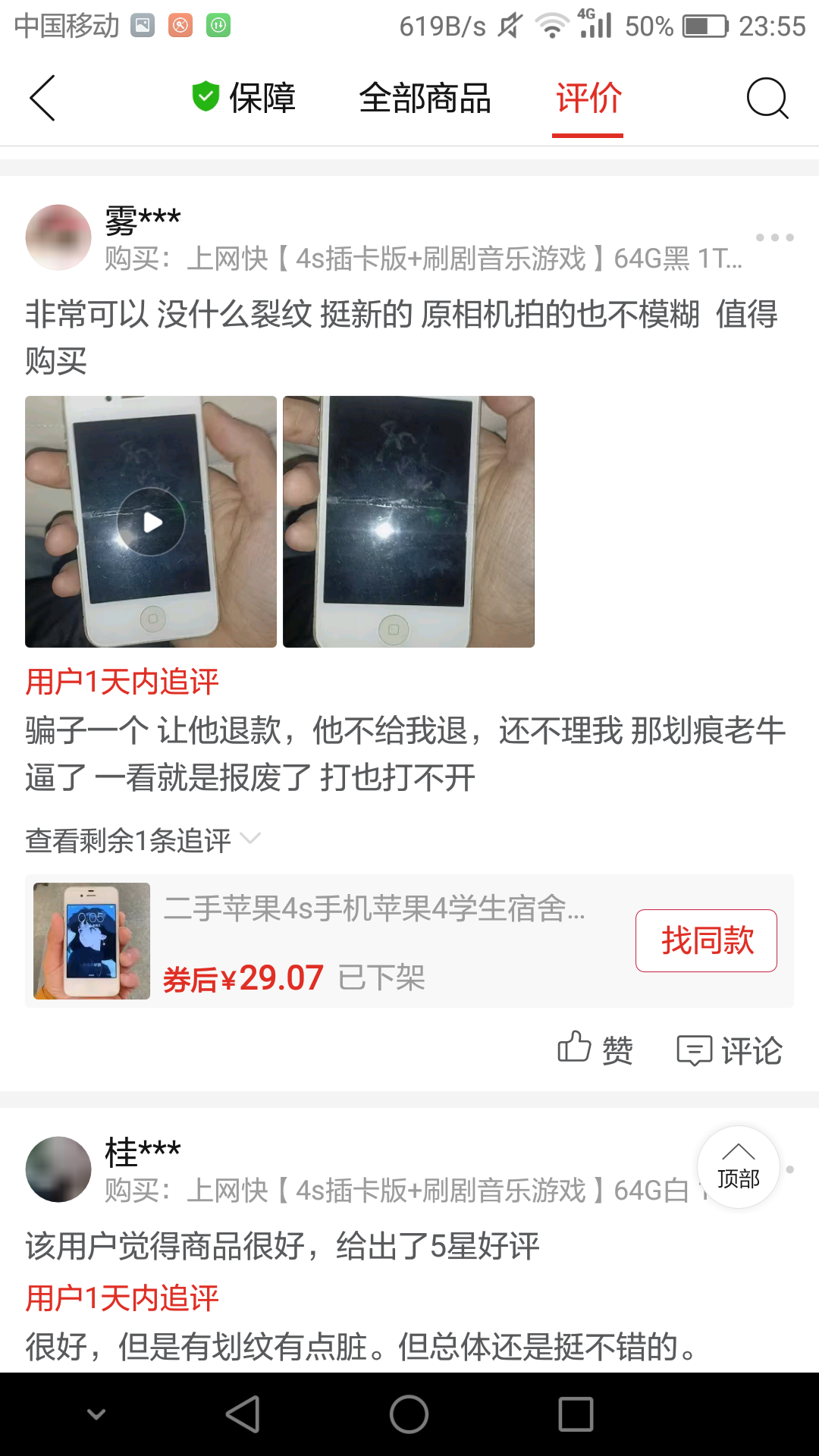Play the review video by 雾***
819x1456 pixels.
pyautogui.click(x=151, y=522)
